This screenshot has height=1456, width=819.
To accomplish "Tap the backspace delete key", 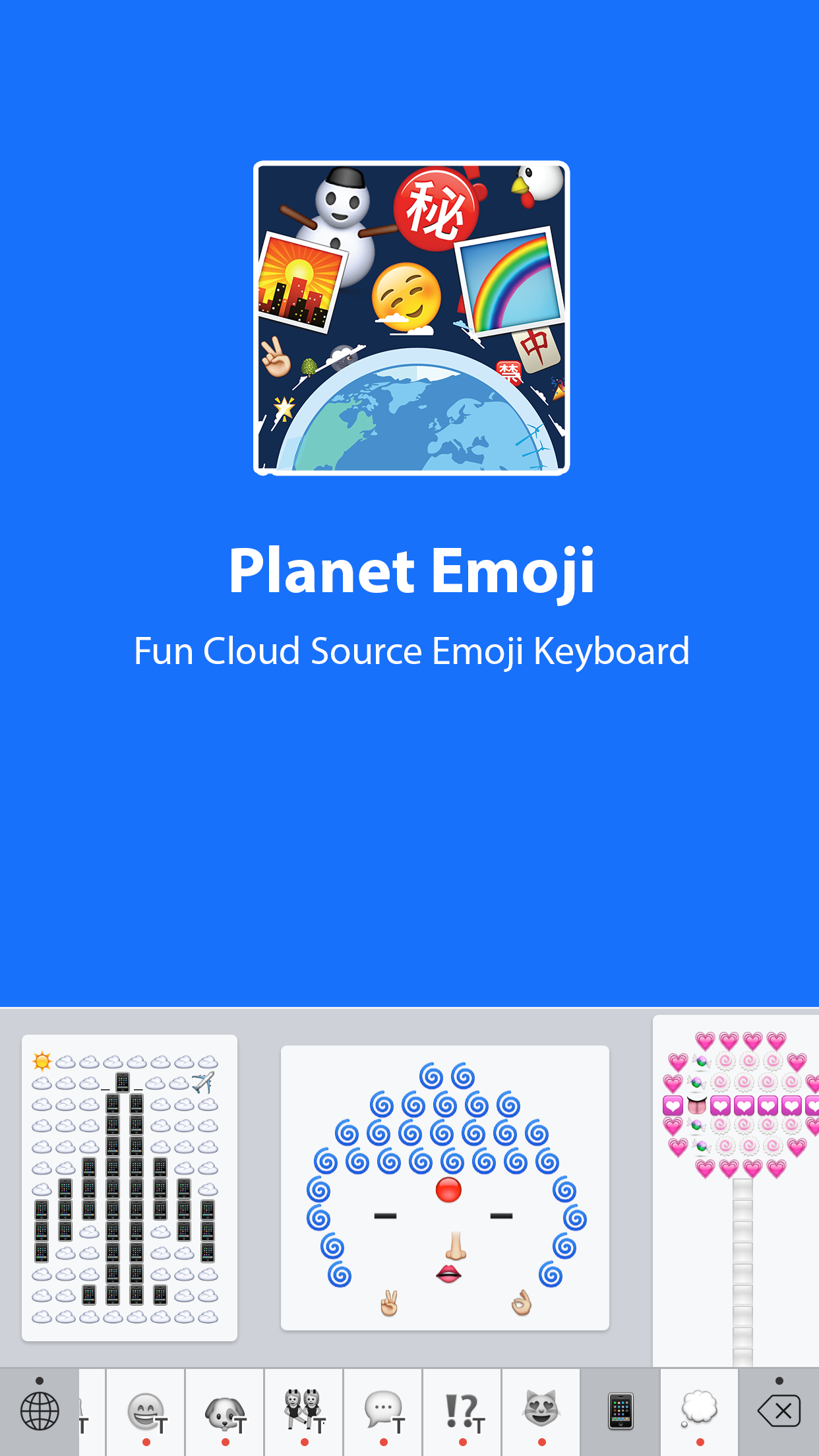I will [x=779, y=1411].
